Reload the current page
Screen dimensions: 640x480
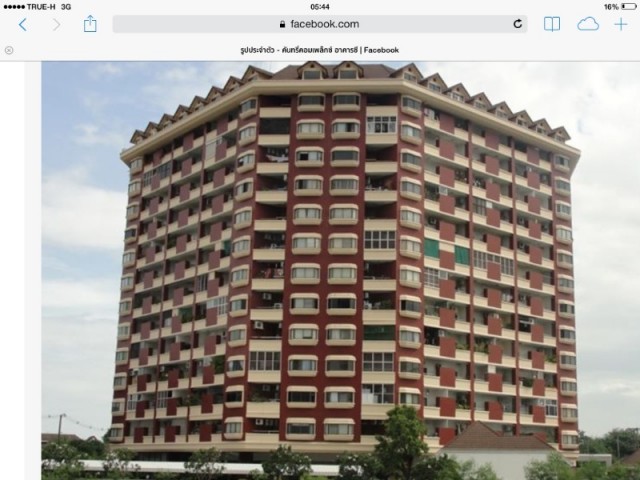(518, 24)
